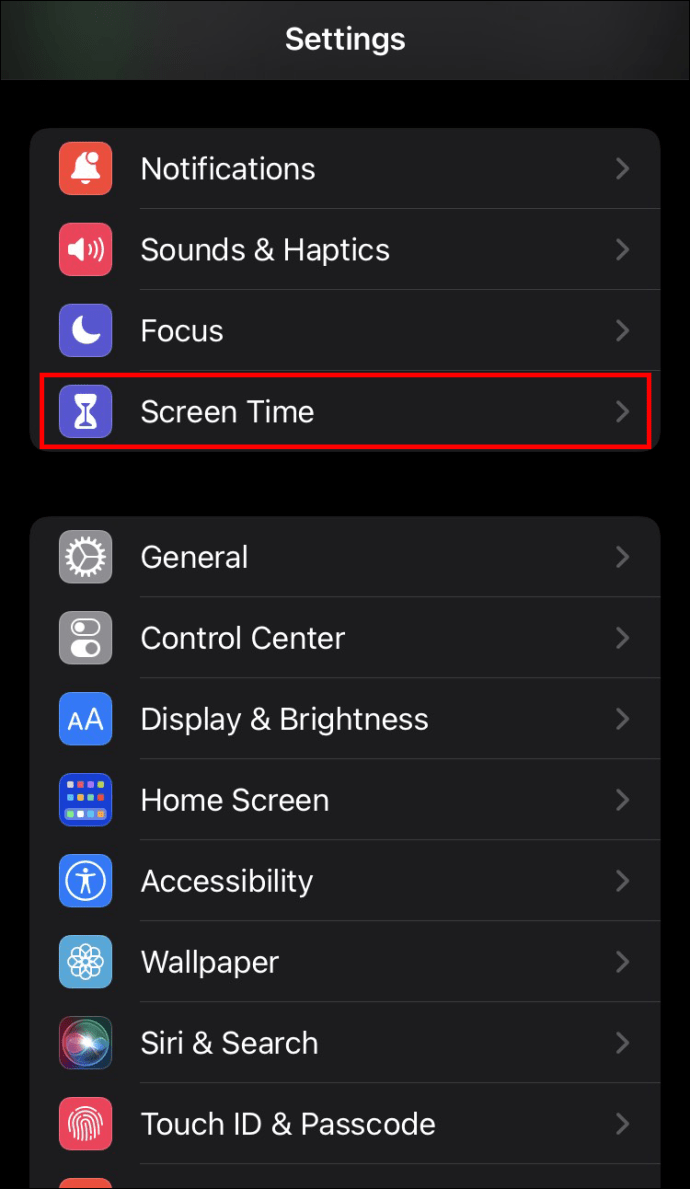690x1189 pixels.
Task: Open the Screen Time row
Action: click(x=345, y=411)
